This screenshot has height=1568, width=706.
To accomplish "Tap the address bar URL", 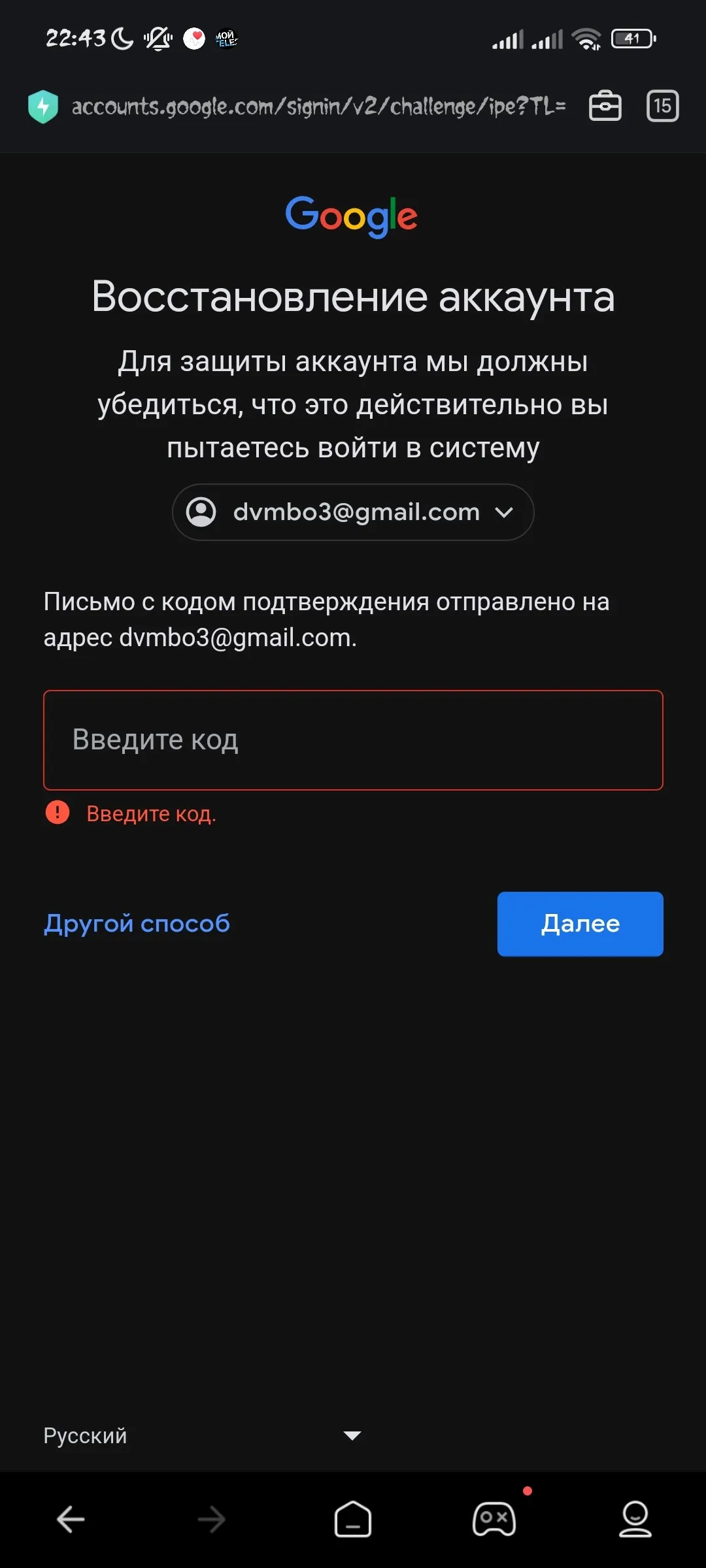I will coord(318,106).
